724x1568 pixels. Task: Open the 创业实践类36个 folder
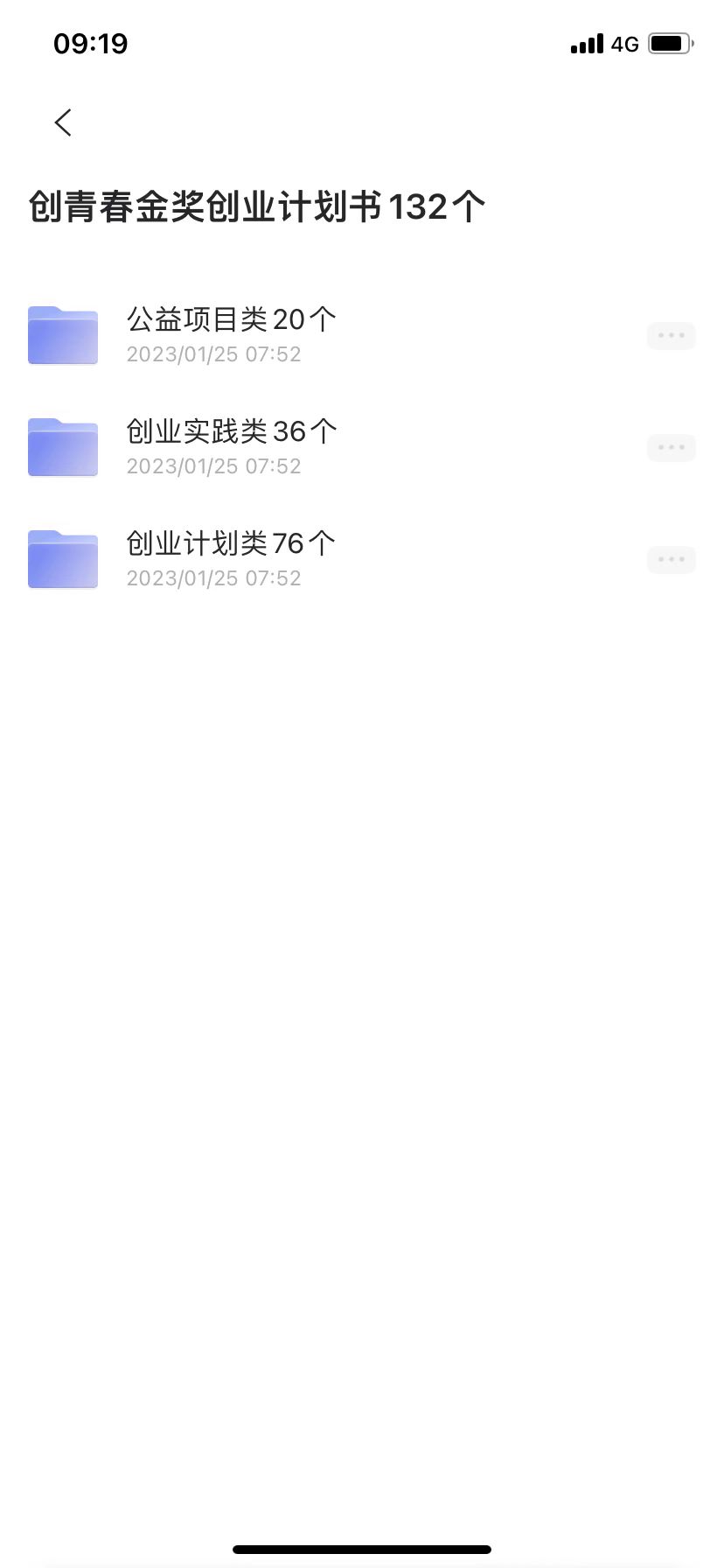coord(231,447)
